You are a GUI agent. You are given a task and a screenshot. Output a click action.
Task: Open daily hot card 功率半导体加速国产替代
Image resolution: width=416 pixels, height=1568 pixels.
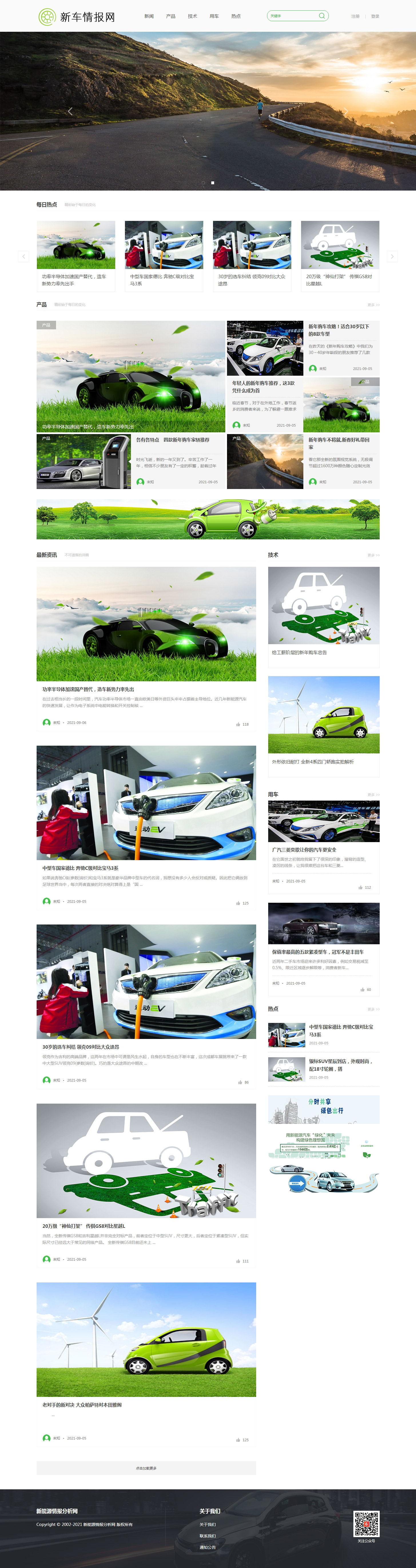click(x=76, y=256)
